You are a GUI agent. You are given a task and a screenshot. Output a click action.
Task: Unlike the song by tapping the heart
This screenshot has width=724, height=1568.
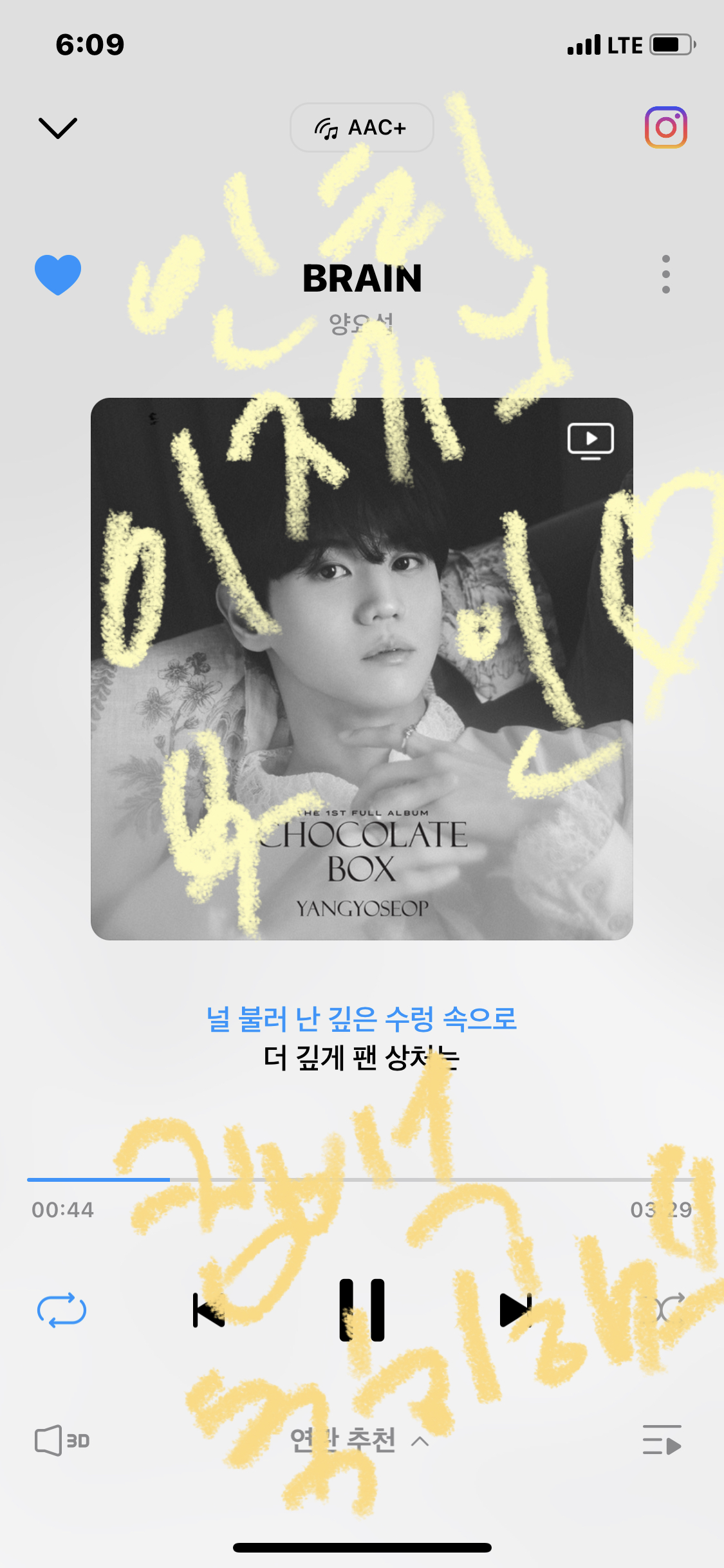pyautogui.click(x=57, y=273)
